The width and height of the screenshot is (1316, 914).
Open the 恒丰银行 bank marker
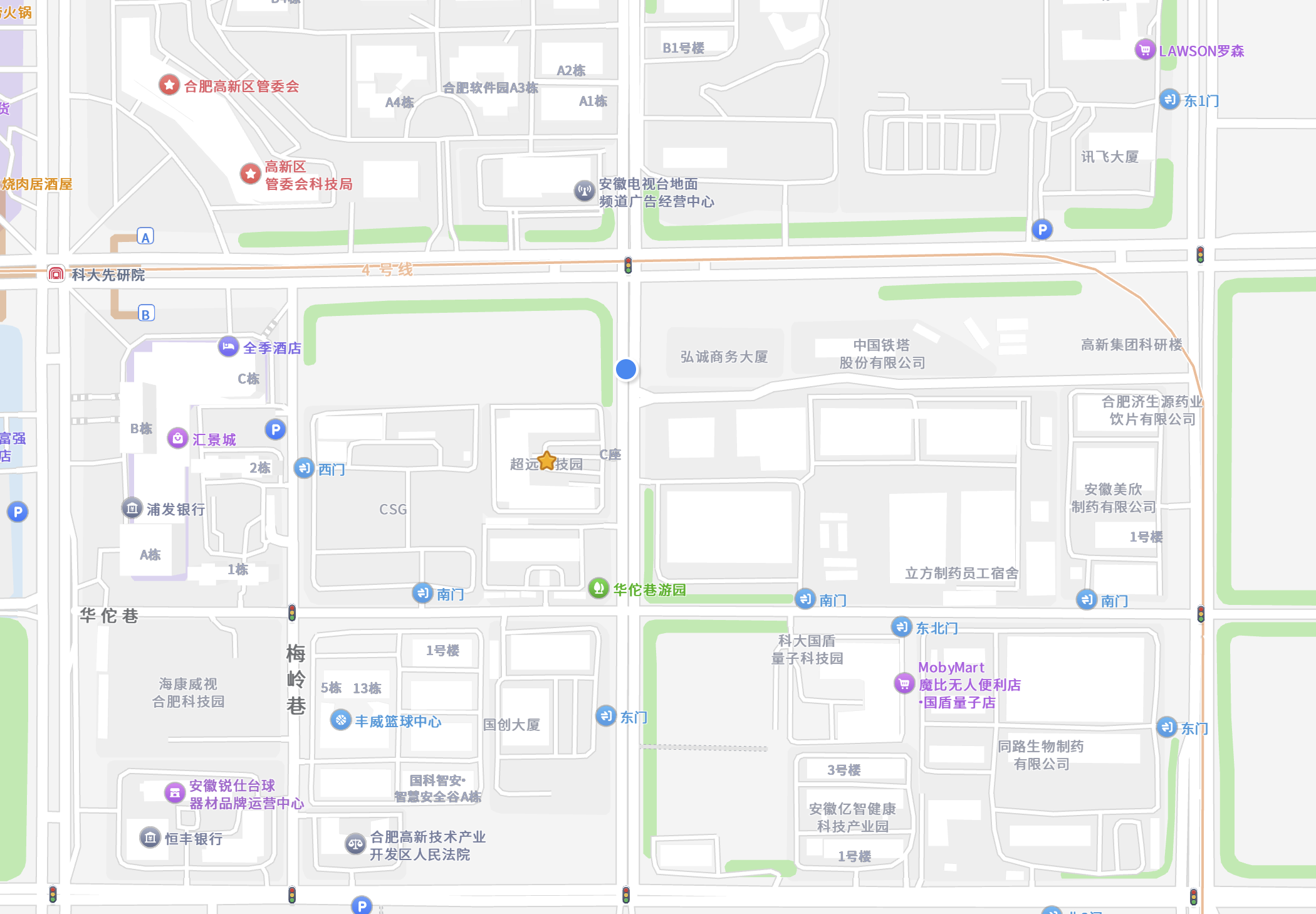(150, 838)
